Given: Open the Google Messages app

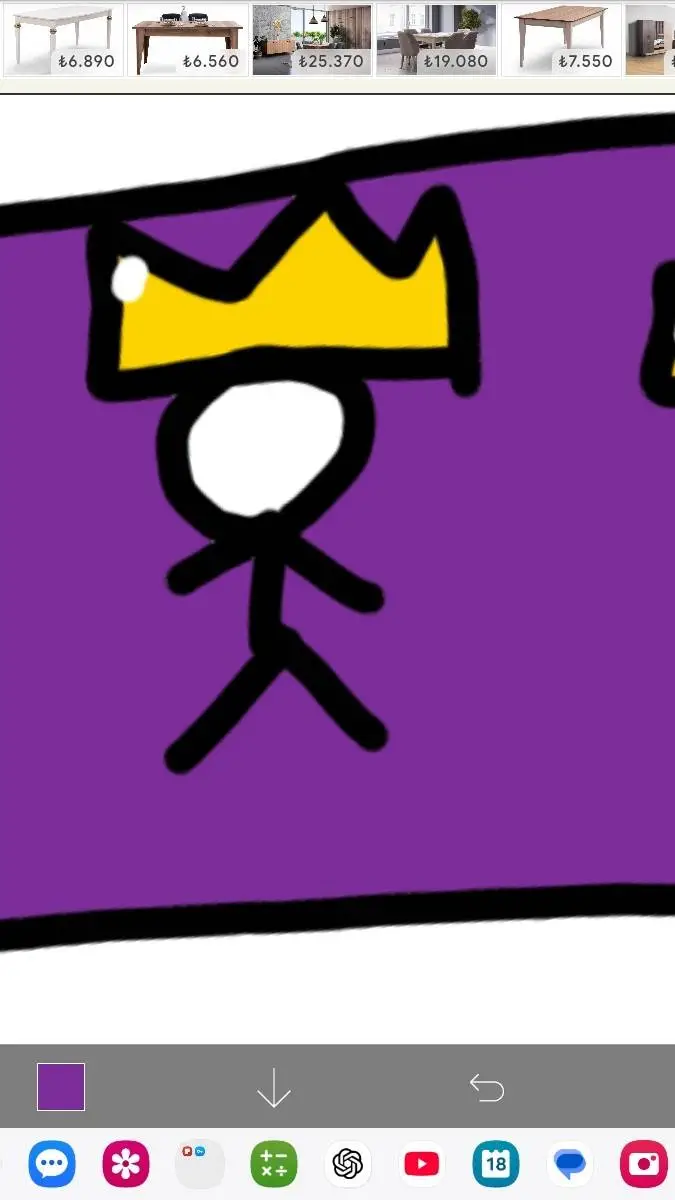Looking at the screenshot, I should pos(570,1164).
